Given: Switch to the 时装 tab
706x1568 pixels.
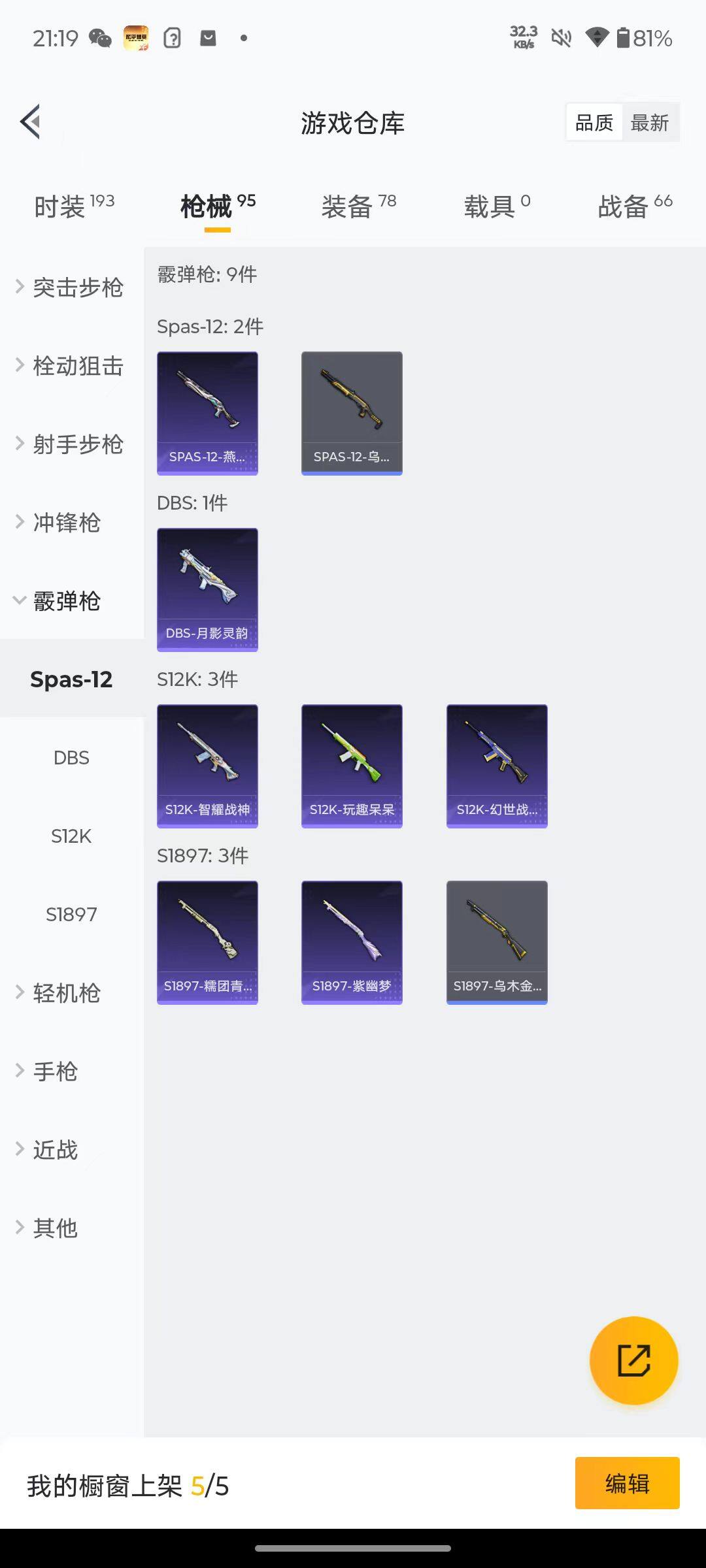Looking at the screenshot, I should (73, 206).
